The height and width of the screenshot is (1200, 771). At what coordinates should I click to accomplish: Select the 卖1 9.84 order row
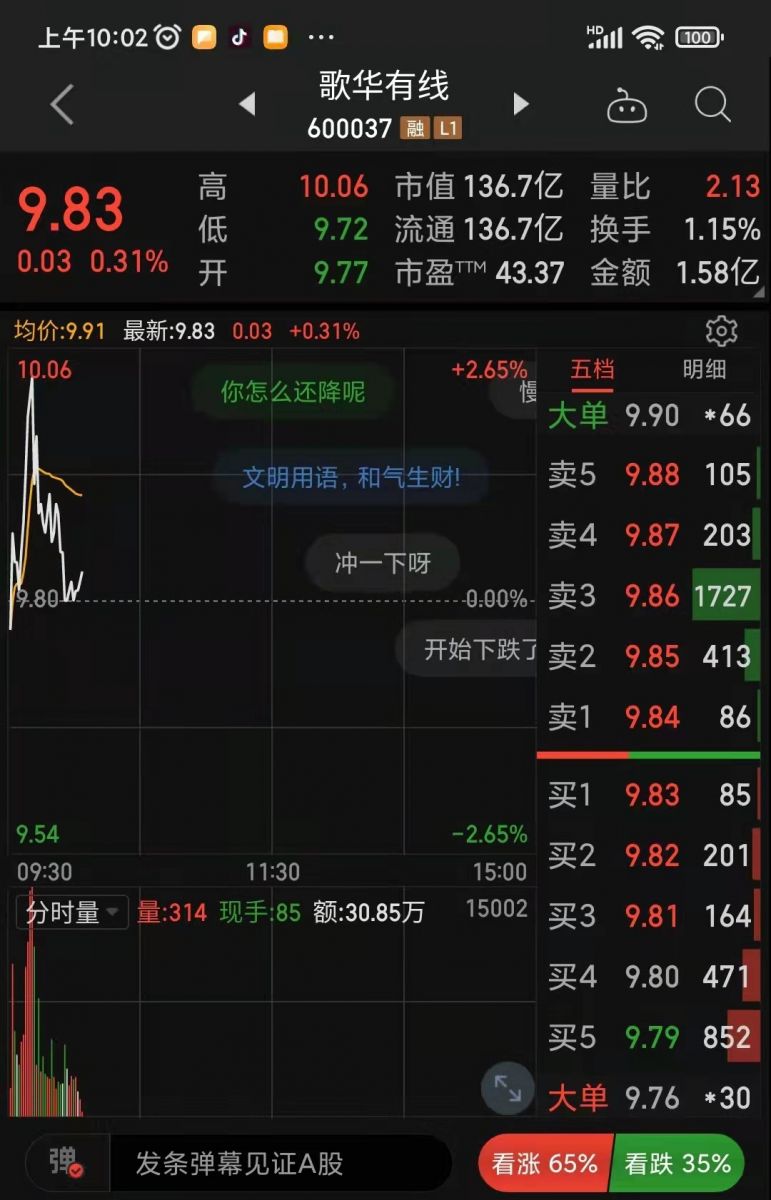[x=650, y=717]
